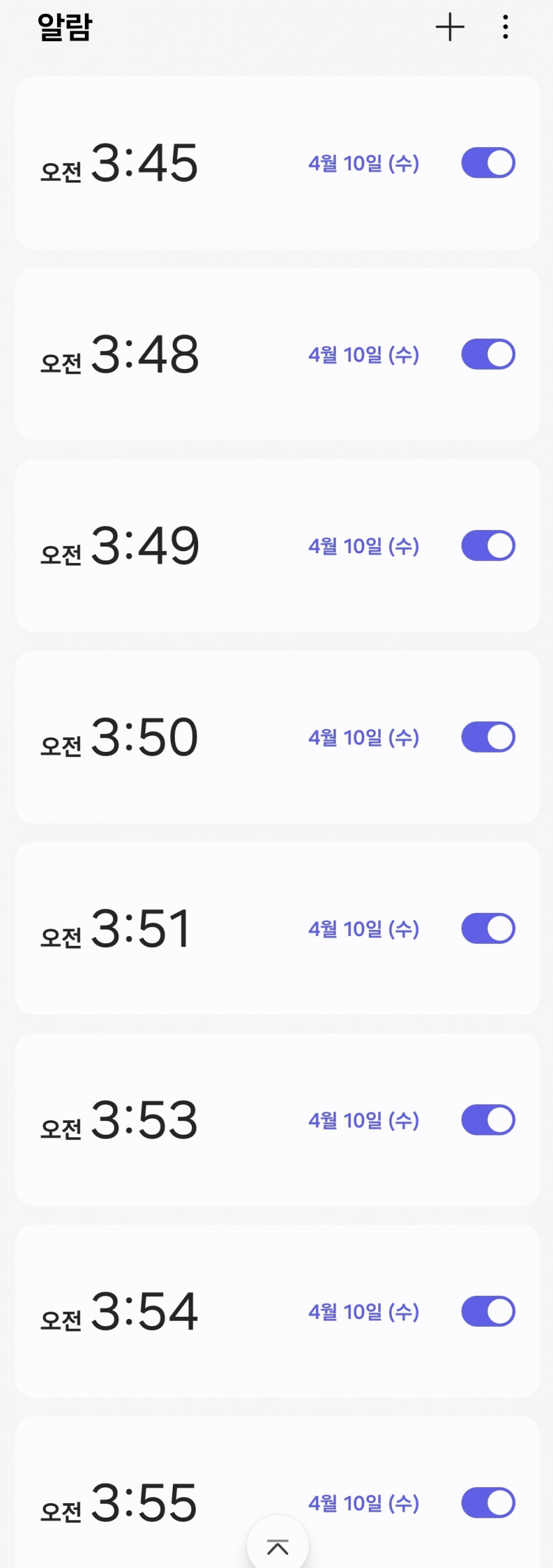Image resolution: width=553 pixels, height=1568 pixels.
Task: Turn off the 3:53 AM alarm
Action: [x=488, y=1120]
